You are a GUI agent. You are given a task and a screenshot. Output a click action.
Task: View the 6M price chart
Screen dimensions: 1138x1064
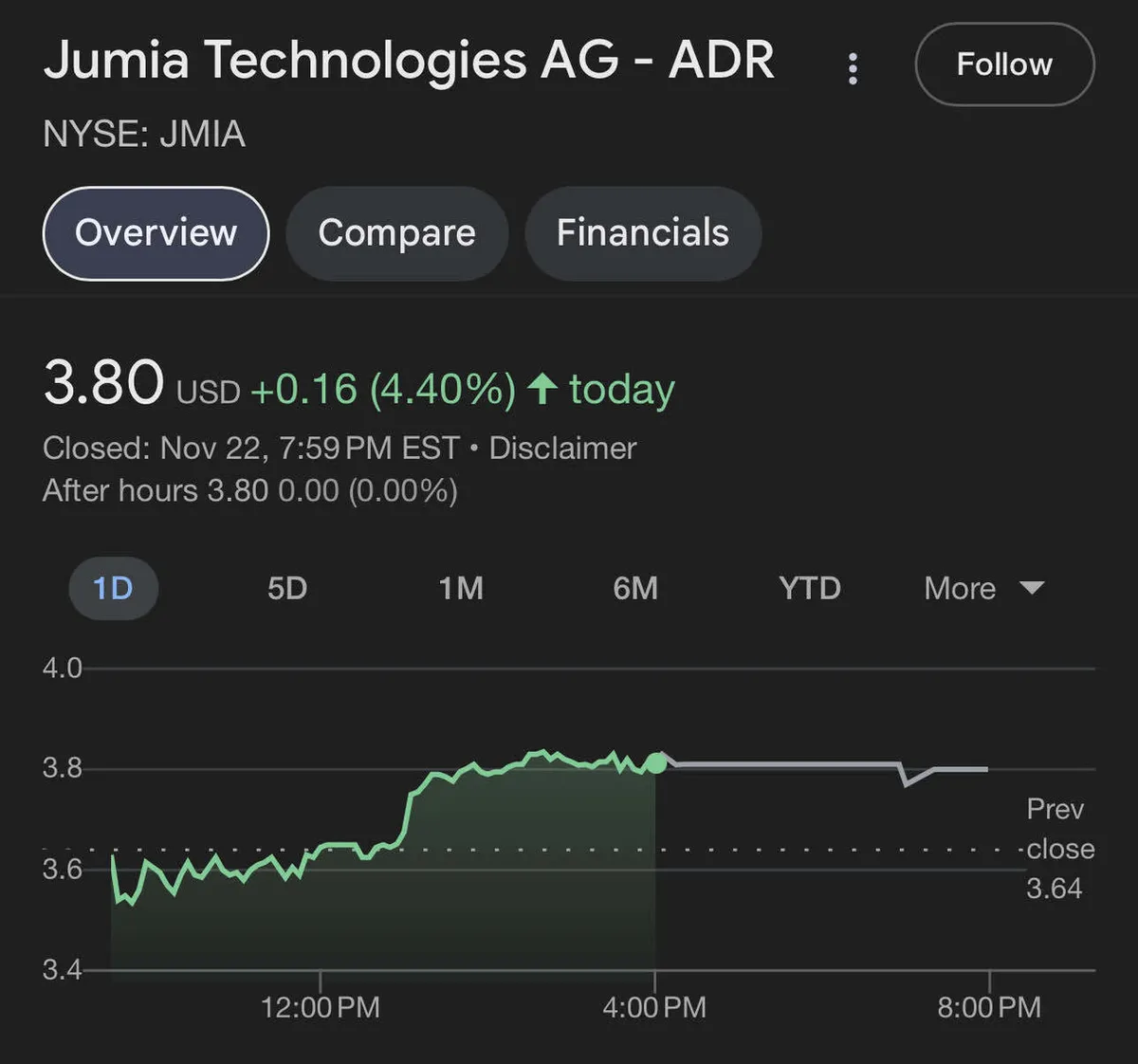coord(635,588)
